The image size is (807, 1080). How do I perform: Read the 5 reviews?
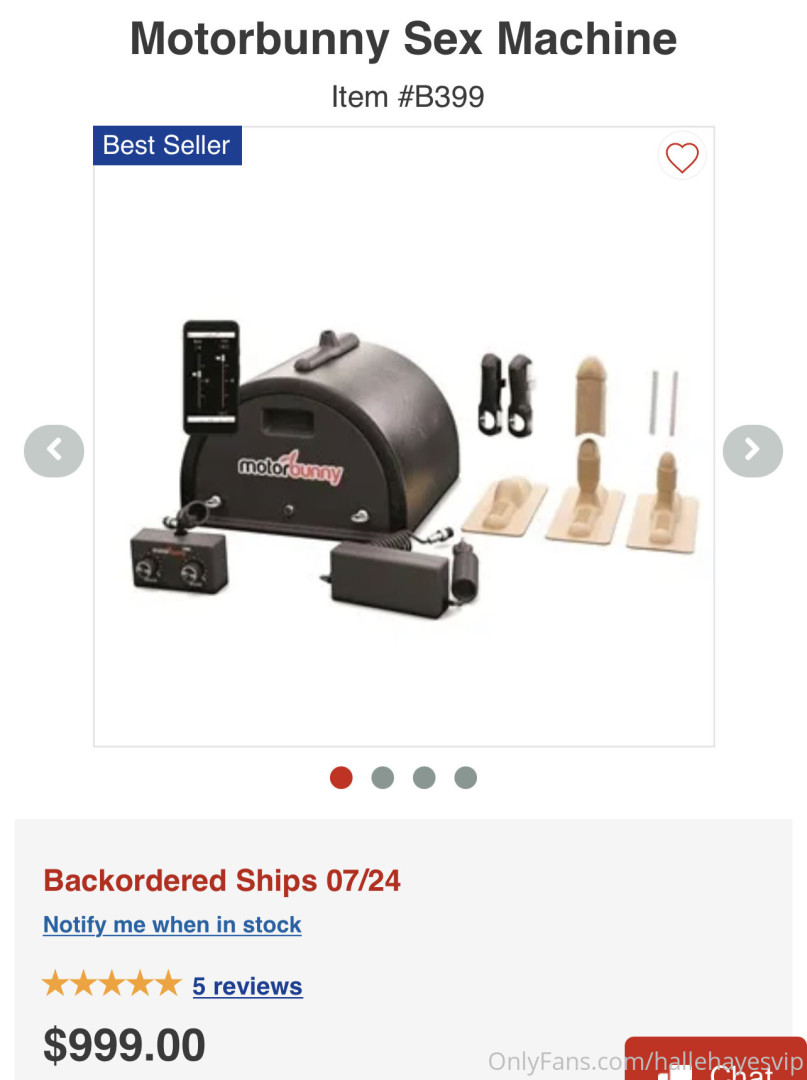[247, 986]
